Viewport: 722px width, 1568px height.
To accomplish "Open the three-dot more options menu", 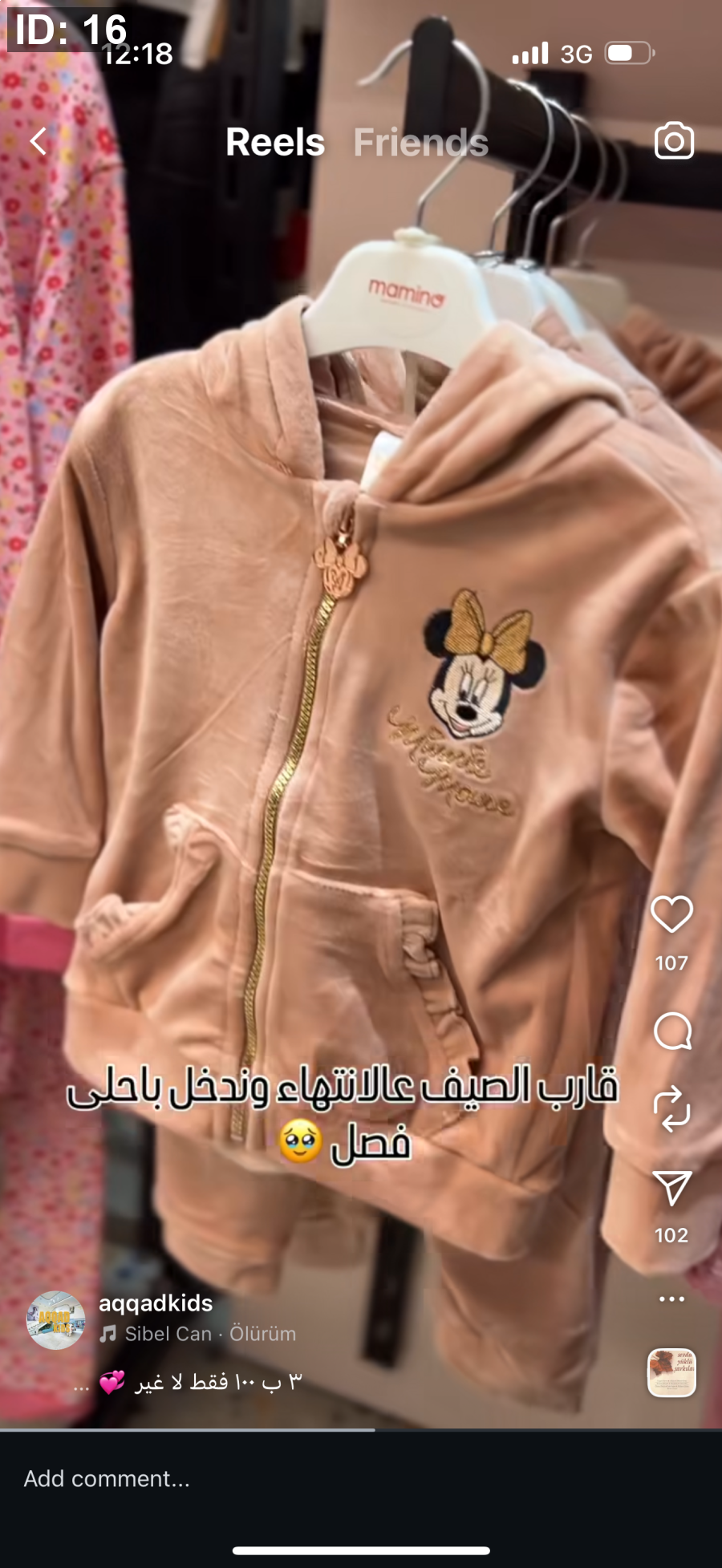I will pyautogui.click(x=671, y=1299).
